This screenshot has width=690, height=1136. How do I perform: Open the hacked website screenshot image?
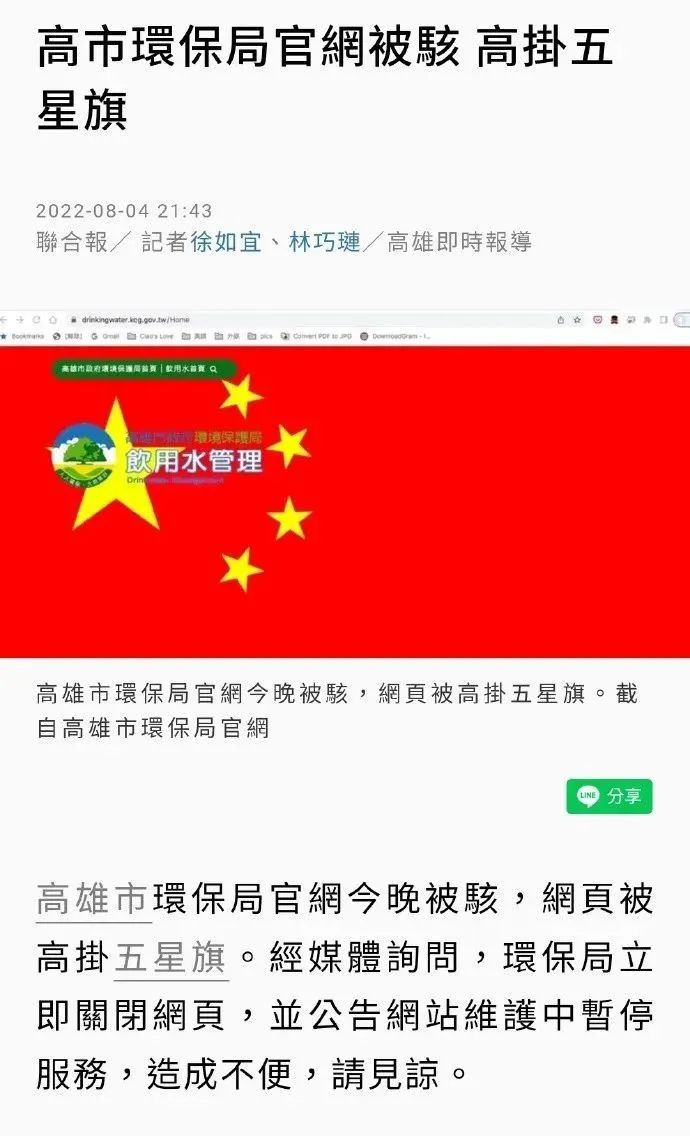click(345, 484)
